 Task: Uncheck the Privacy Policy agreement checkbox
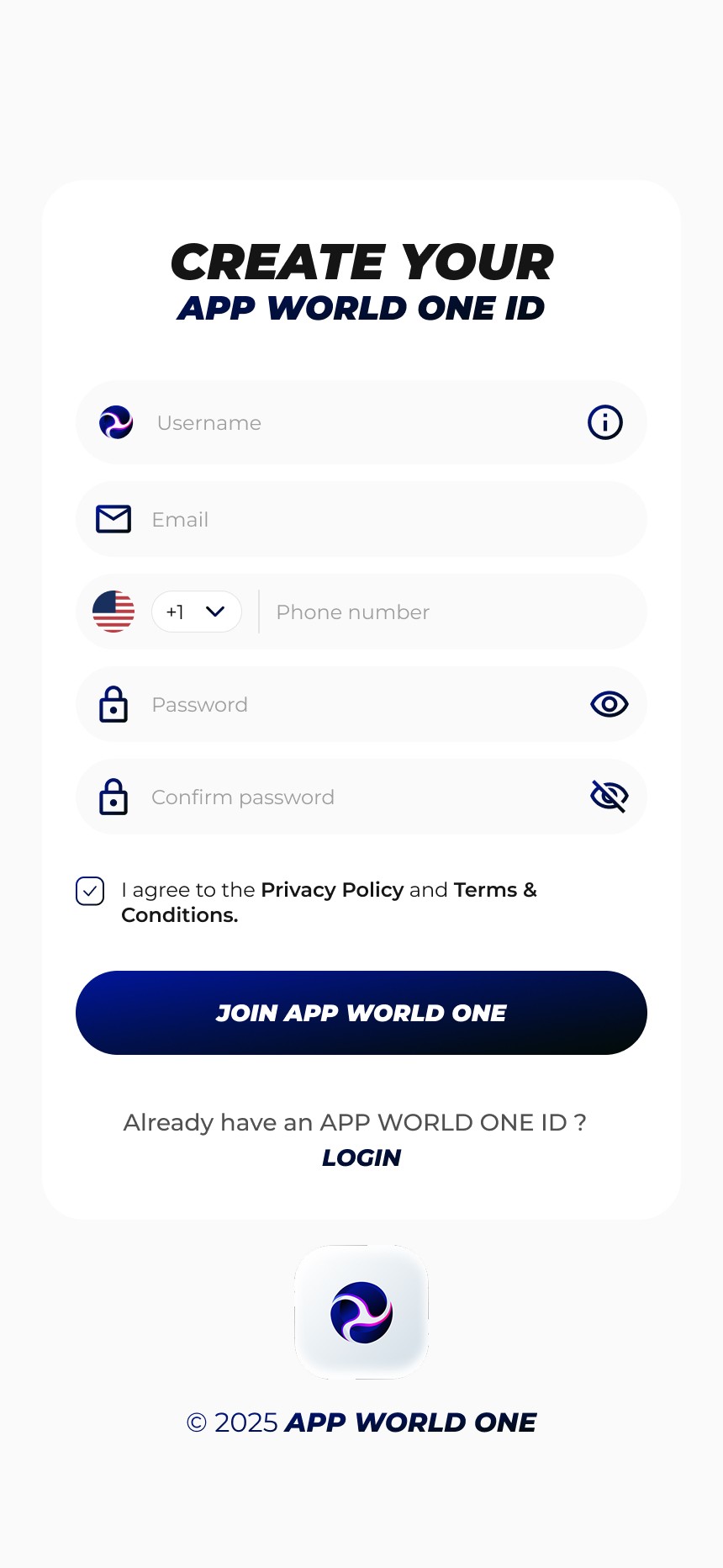(90, 890)
